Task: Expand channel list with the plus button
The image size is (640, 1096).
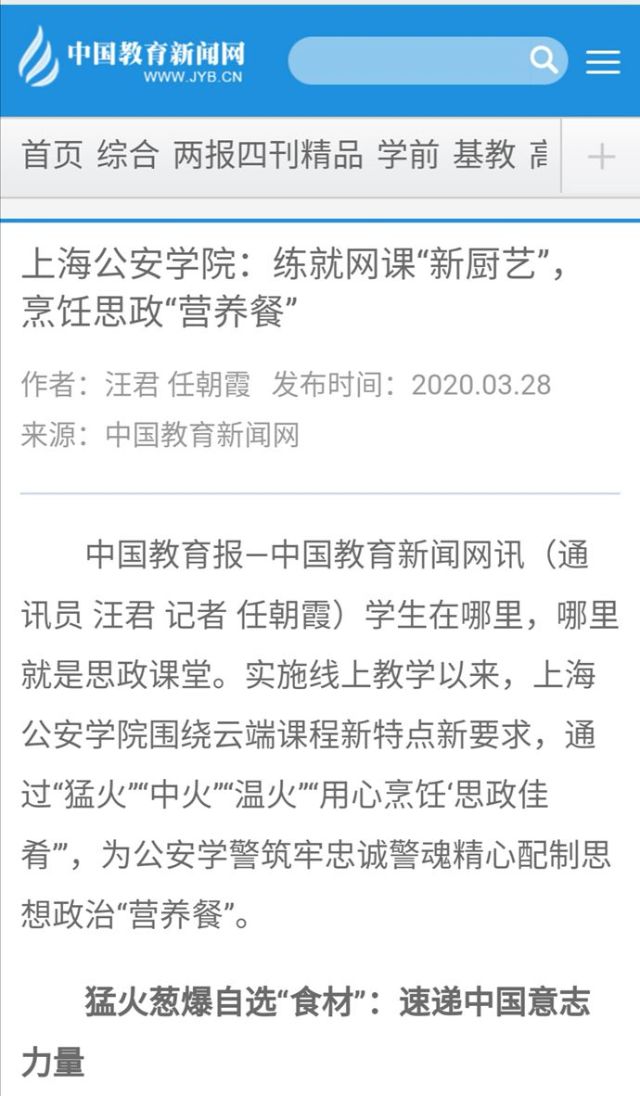Action: (x=601, y=157)
